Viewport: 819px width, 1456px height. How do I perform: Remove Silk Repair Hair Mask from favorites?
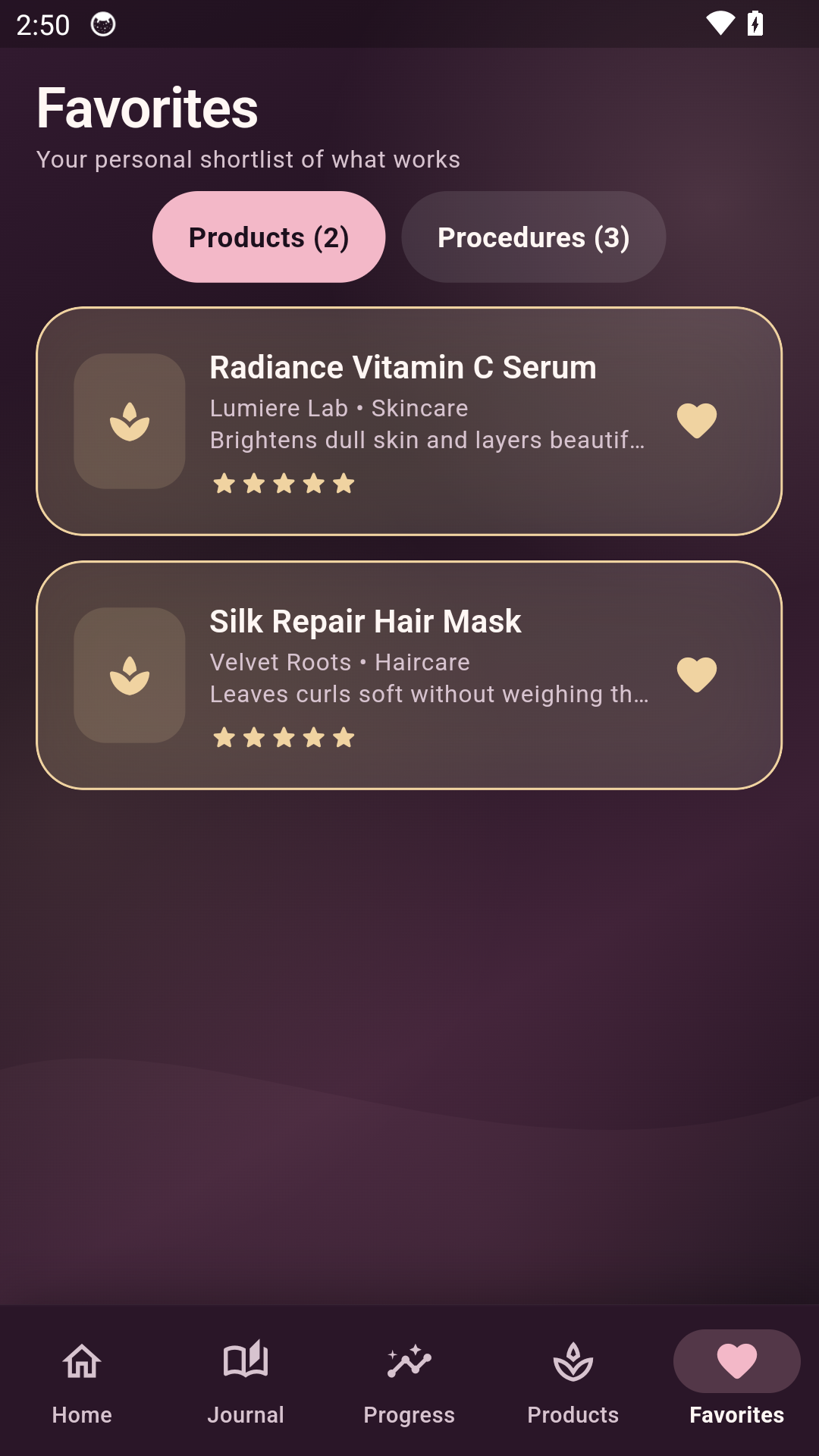click(x=696, y=675)
